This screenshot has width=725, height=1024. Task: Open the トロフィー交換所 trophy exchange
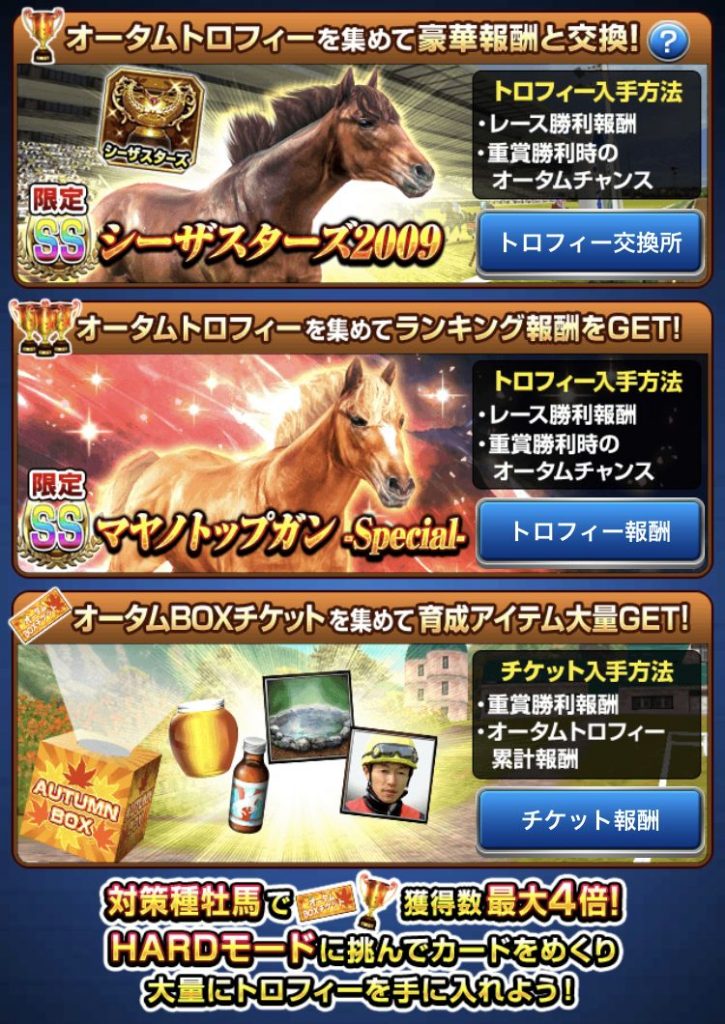pos(589,241)
